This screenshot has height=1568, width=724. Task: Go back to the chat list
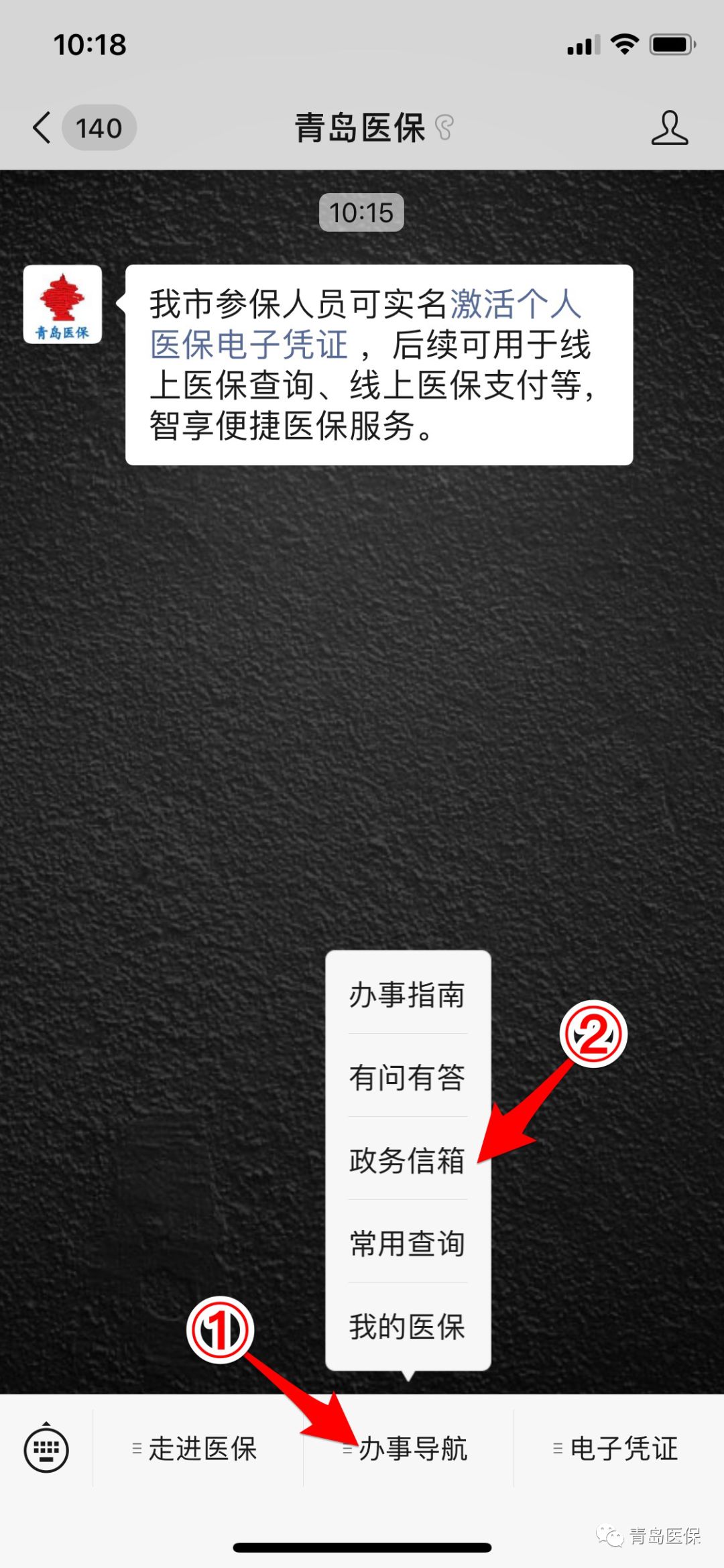[x=43, y=127]
